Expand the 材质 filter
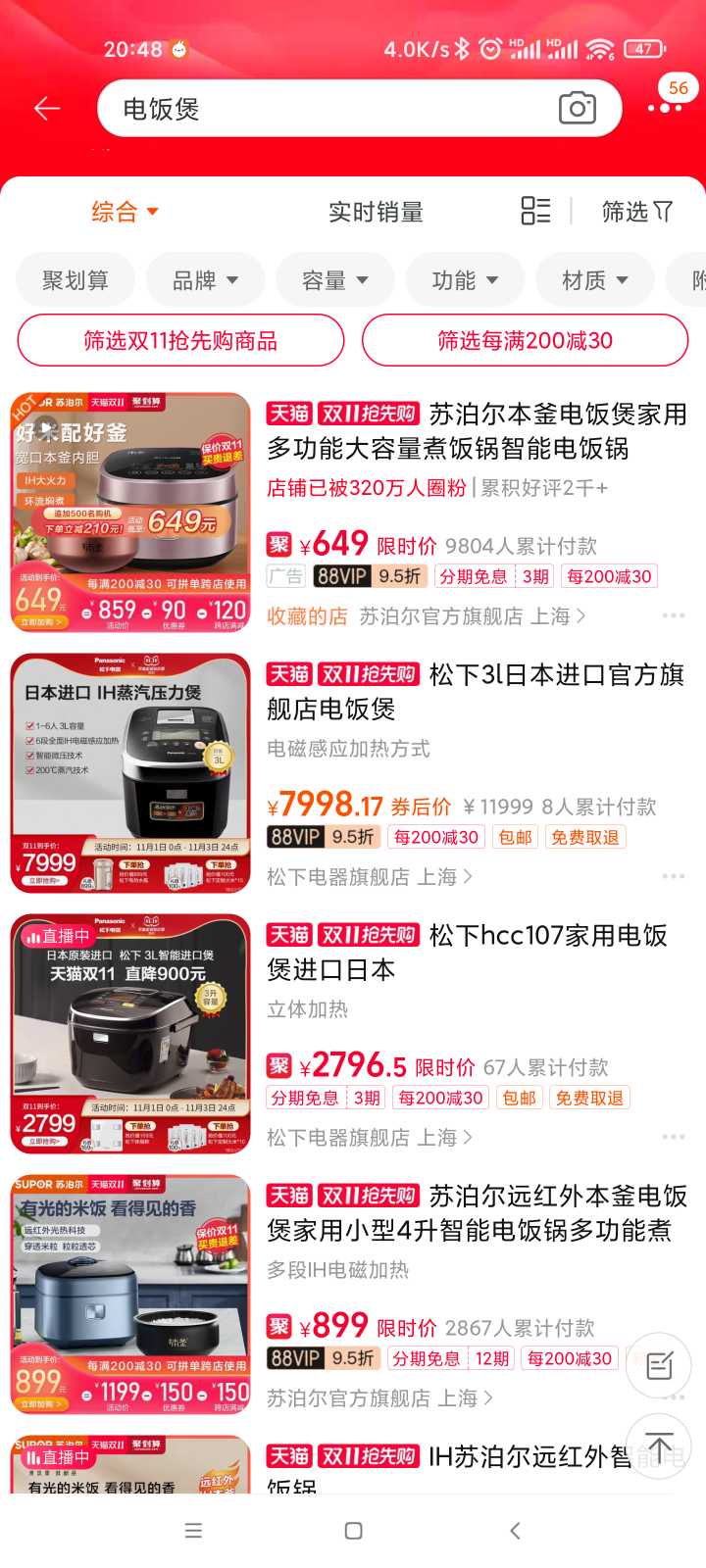Screen dimensions: 706x1568 point(595,280)
